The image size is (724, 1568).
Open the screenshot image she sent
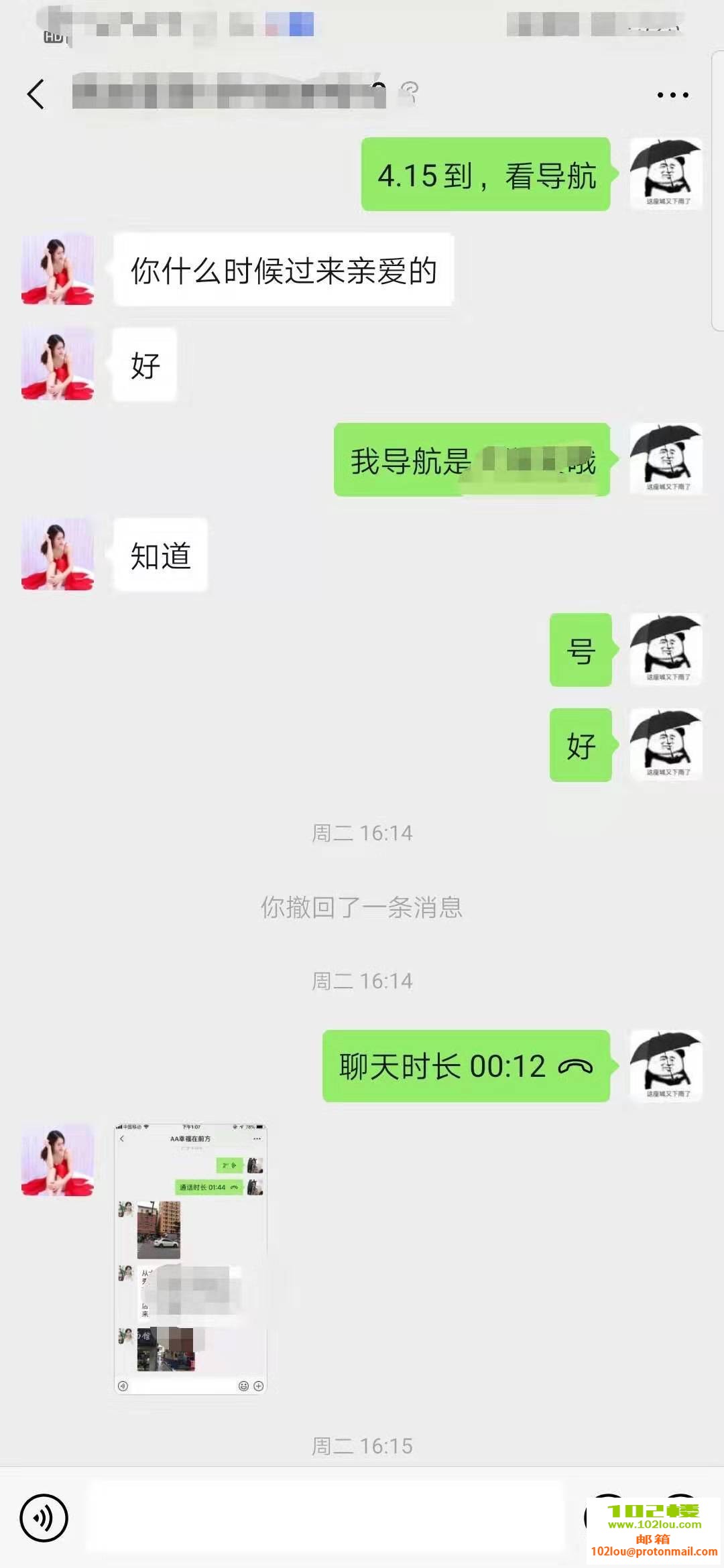(190, 1258)
